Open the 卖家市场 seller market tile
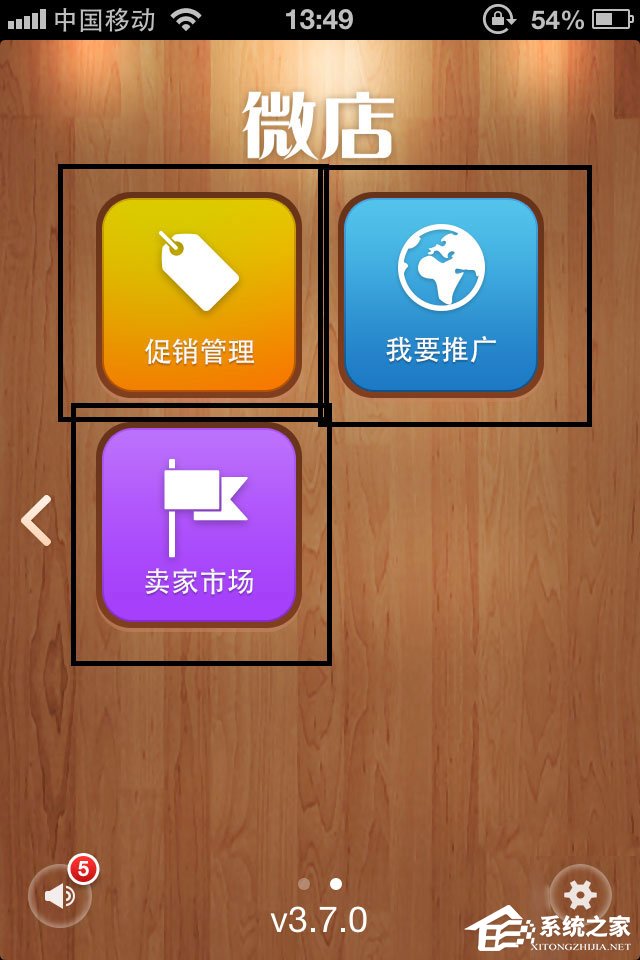This screenshot has height=960, width=640. click(199, 526)
